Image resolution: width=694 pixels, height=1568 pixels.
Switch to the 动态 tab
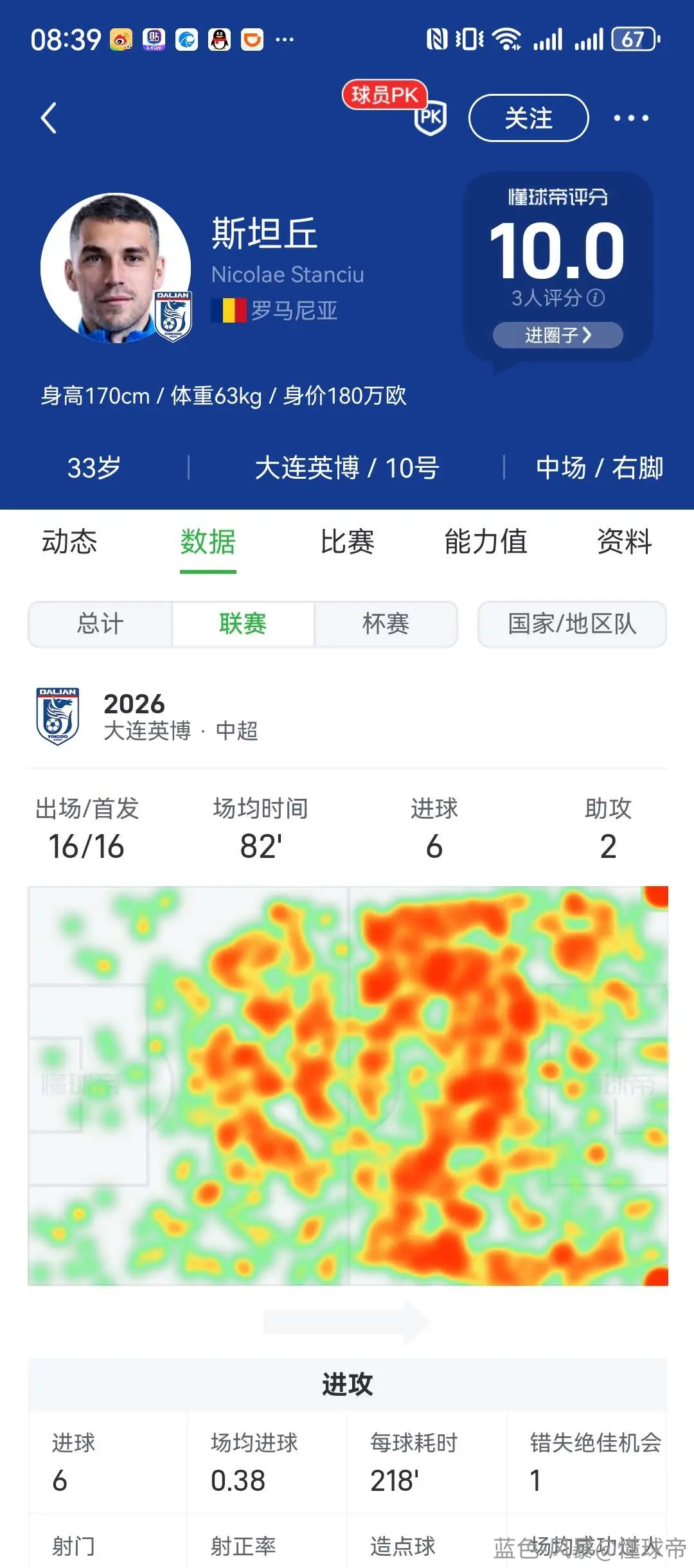coord(69,541)
